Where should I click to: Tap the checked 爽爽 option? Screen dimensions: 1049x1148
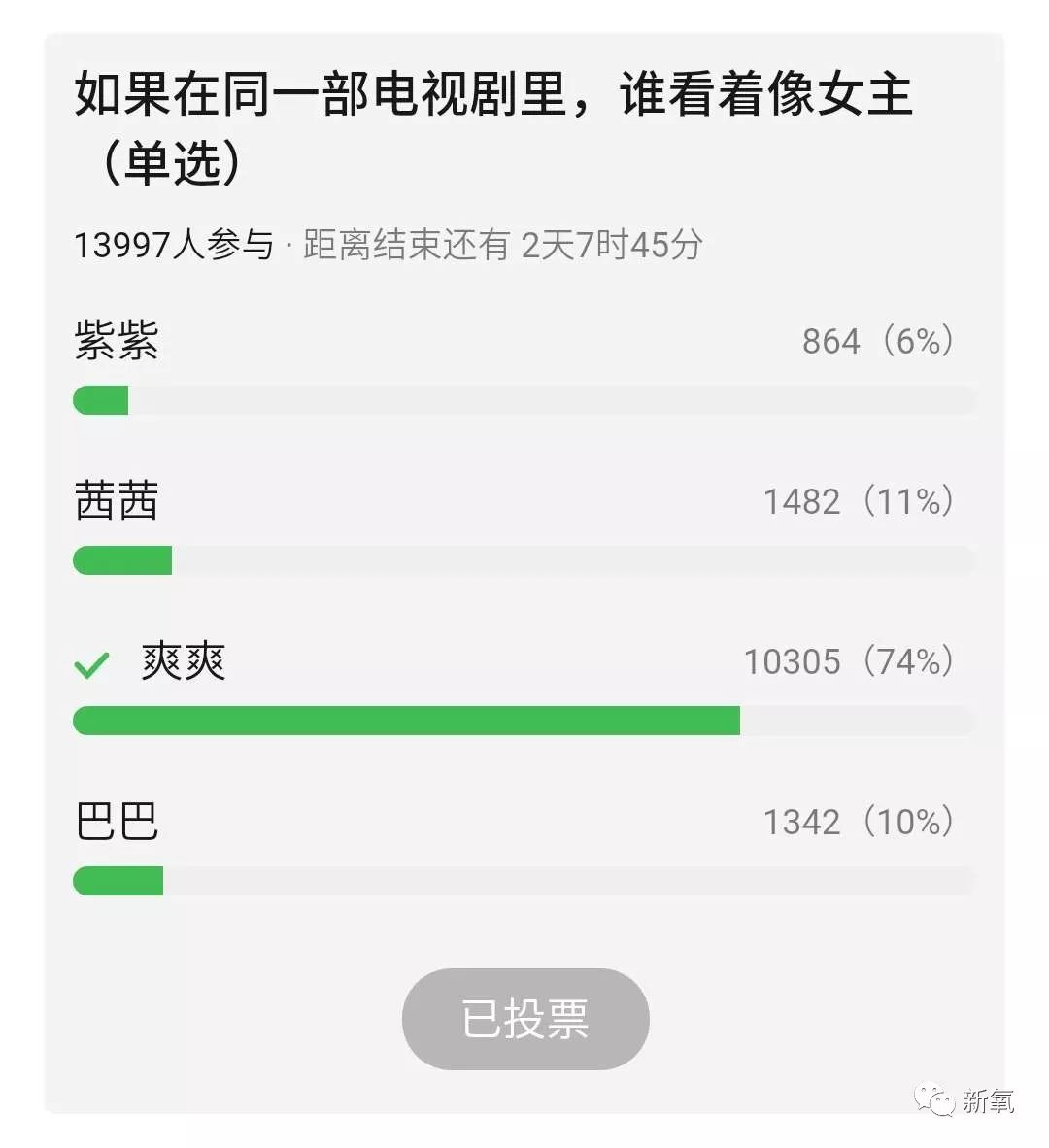[x=183, y=662]
